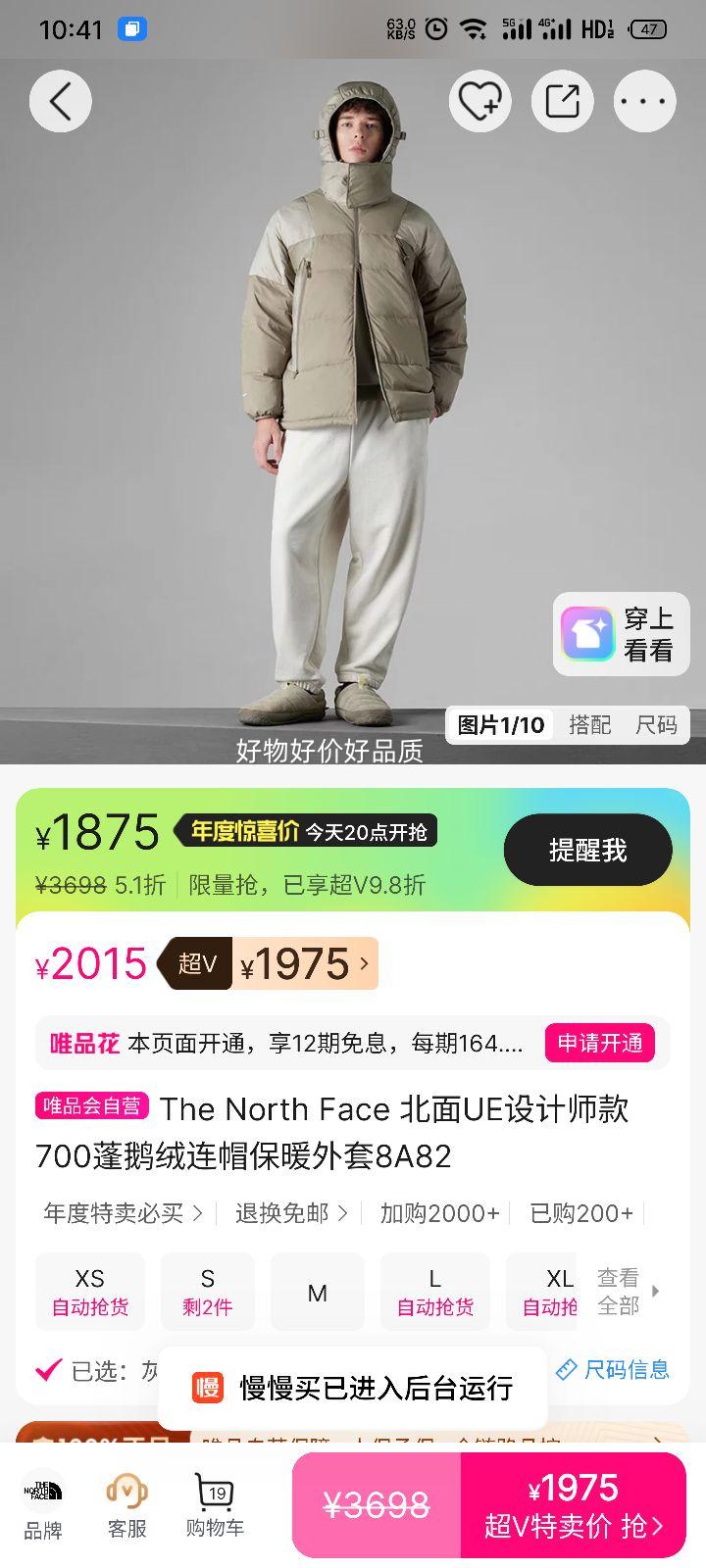Launch the 穿上看看 virtual try-on feature
Image resolution: width=706 pixels, height=1568 pixels.
coord(621,635)
